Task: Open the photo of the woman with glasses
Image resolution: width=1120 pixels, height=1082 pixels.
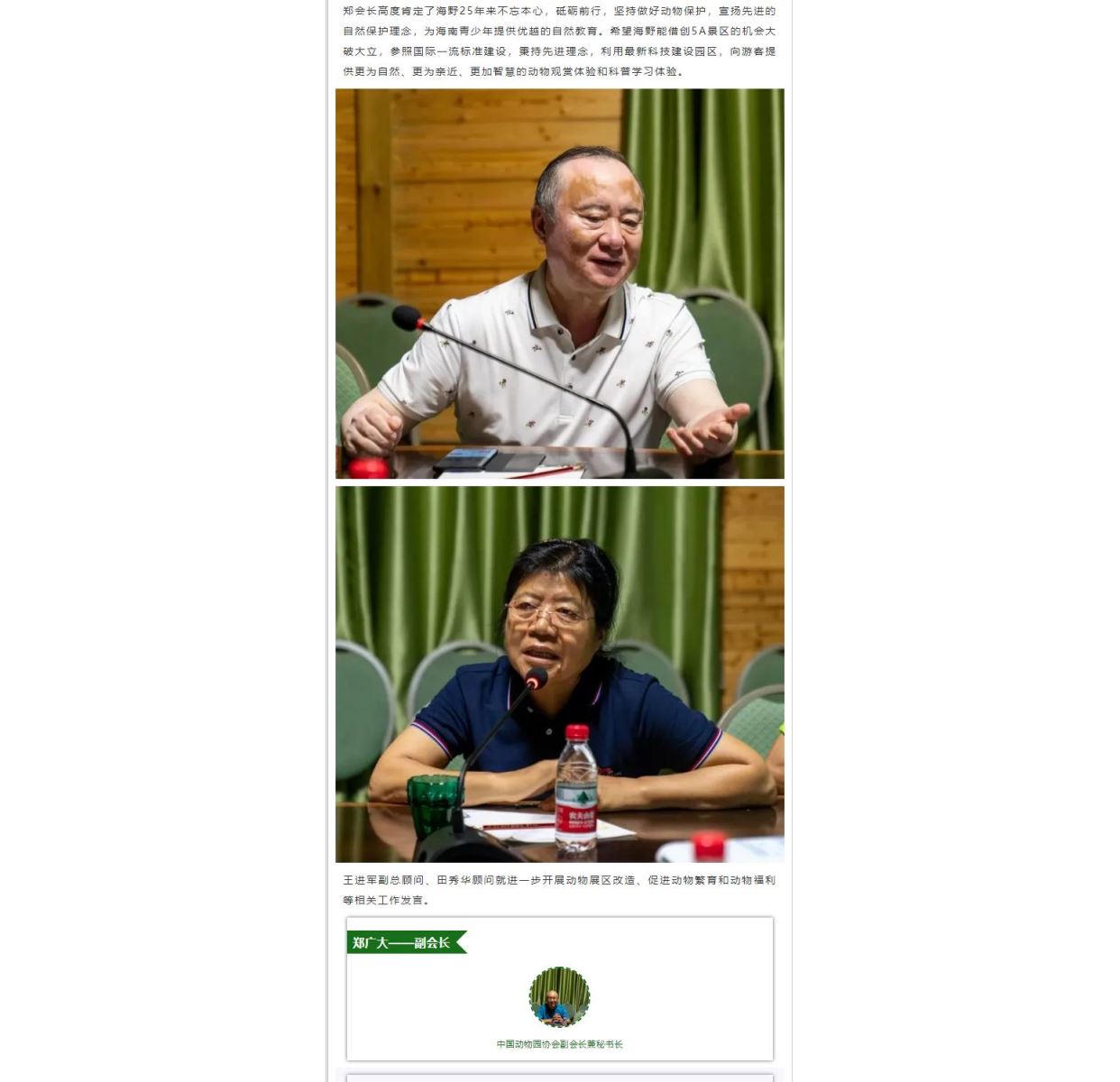Action: coord(559,674)
